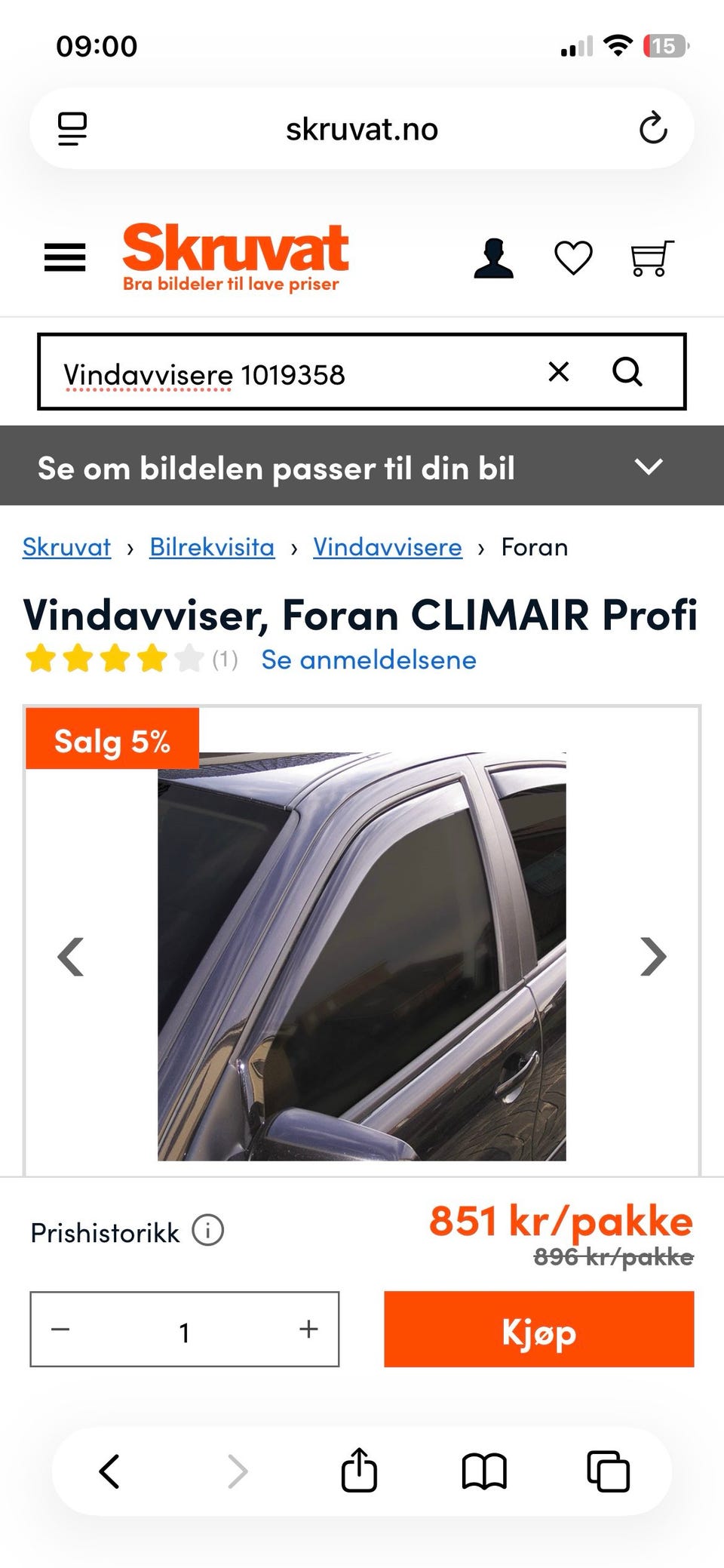Navigate to Bilrekvisita breadcrumb

click(212, 547)
